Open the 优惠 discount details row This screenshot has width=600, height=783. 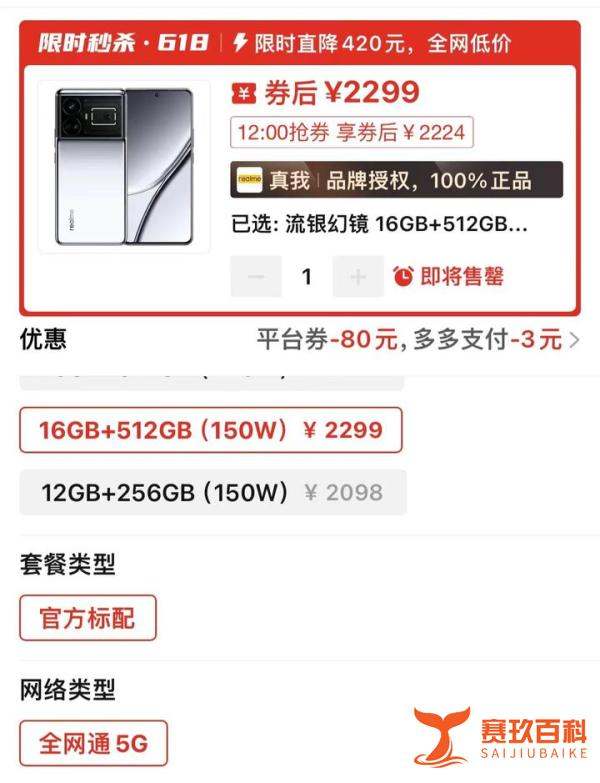pyautogui.click(x=300, y=340)
